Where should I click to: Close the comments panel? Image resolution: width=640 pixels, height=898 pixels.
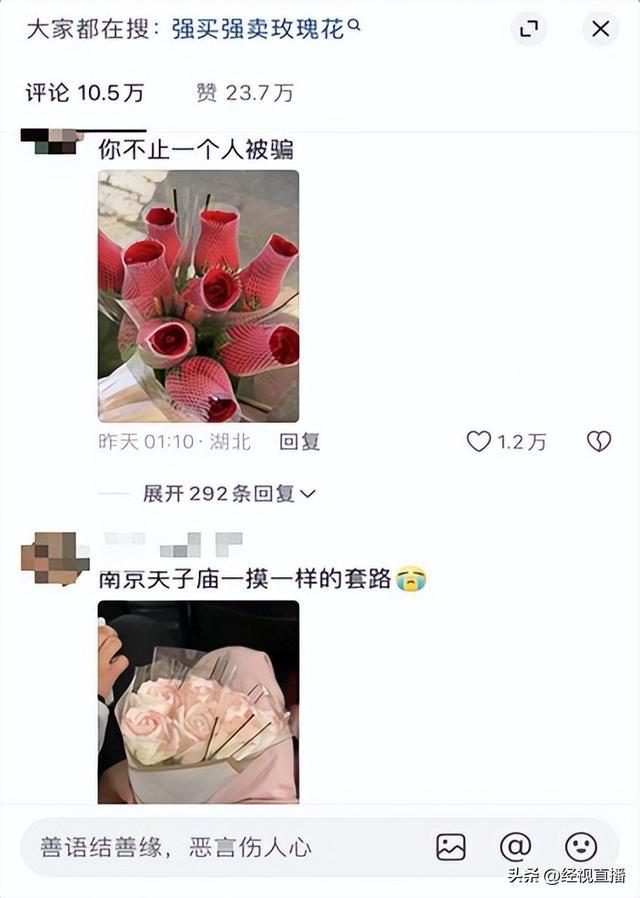pyautogui.click(x=600, y=29)
